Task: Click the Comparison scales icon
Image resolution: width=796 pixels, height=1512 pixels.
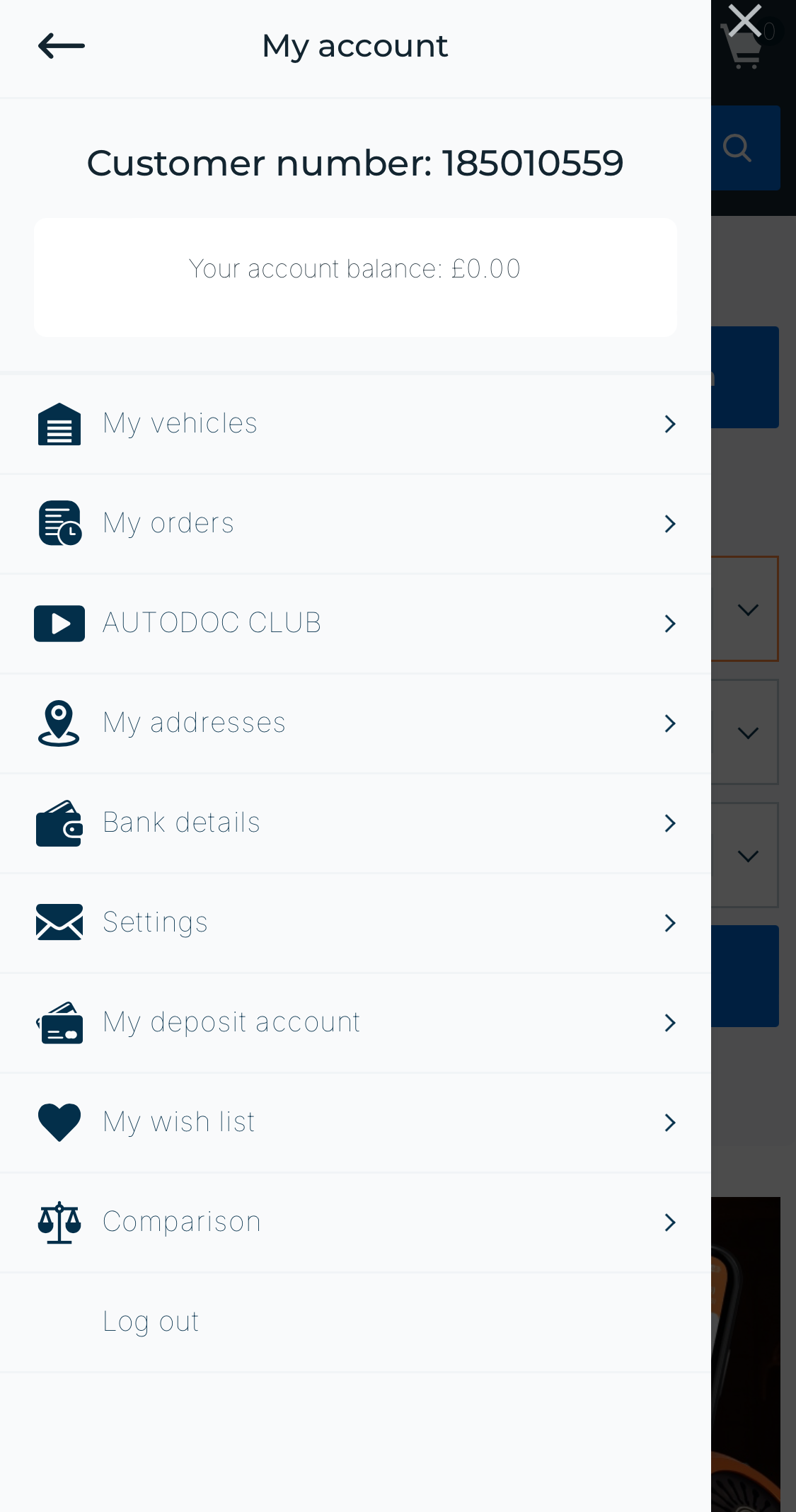Action: tap(59, 1222)
